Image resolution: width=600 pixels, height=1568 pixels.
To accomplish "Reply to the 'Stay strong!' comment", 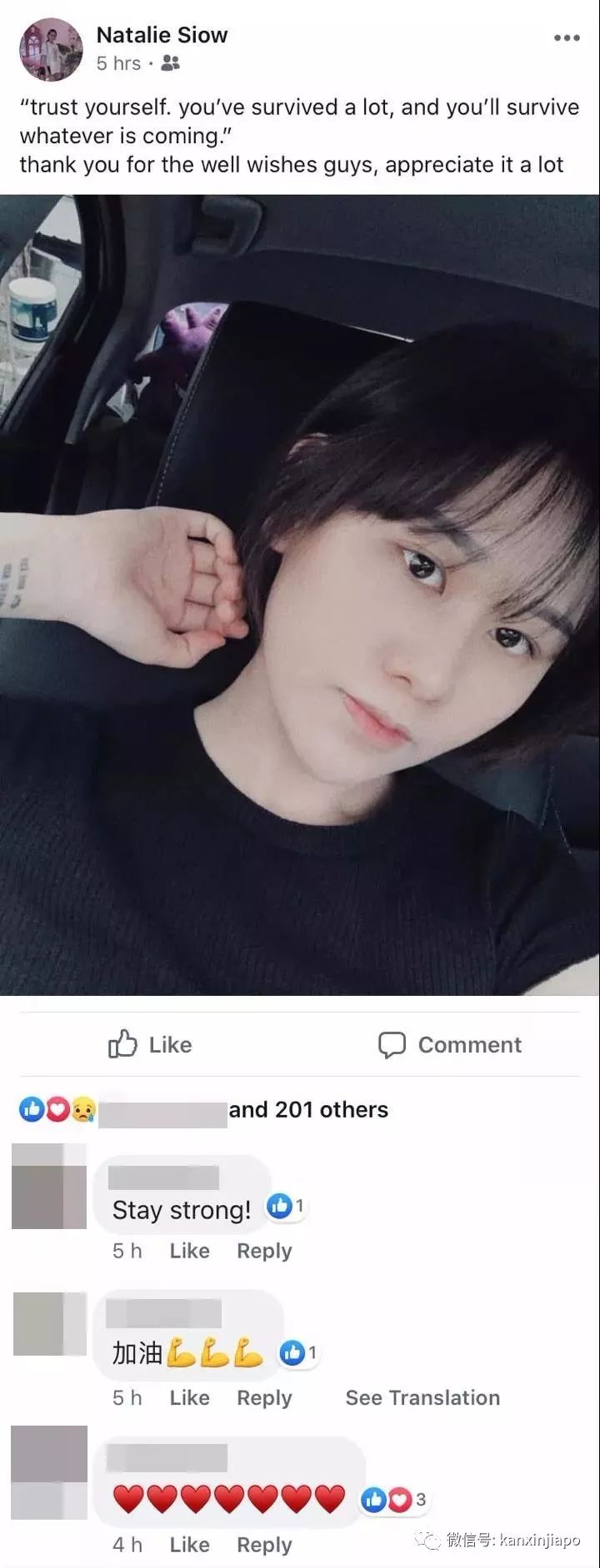I will 263,1251.
